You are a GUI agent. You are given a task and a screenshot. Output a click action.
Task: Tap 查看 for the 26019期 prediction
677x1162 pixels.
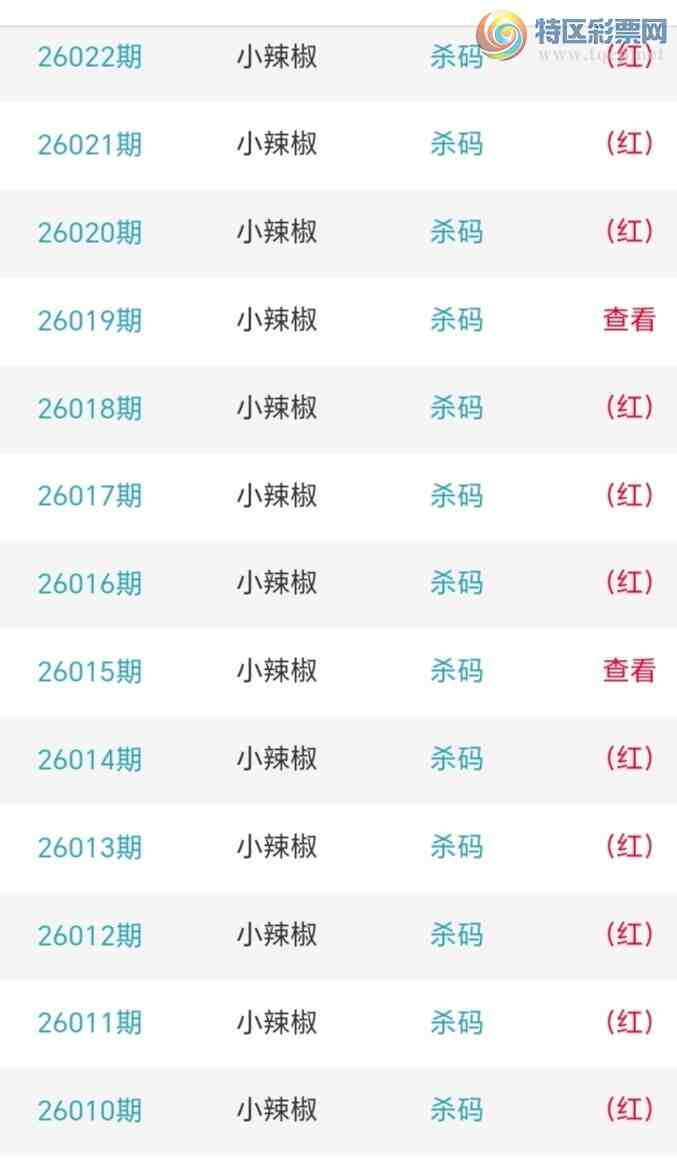[x=629, y=320]
